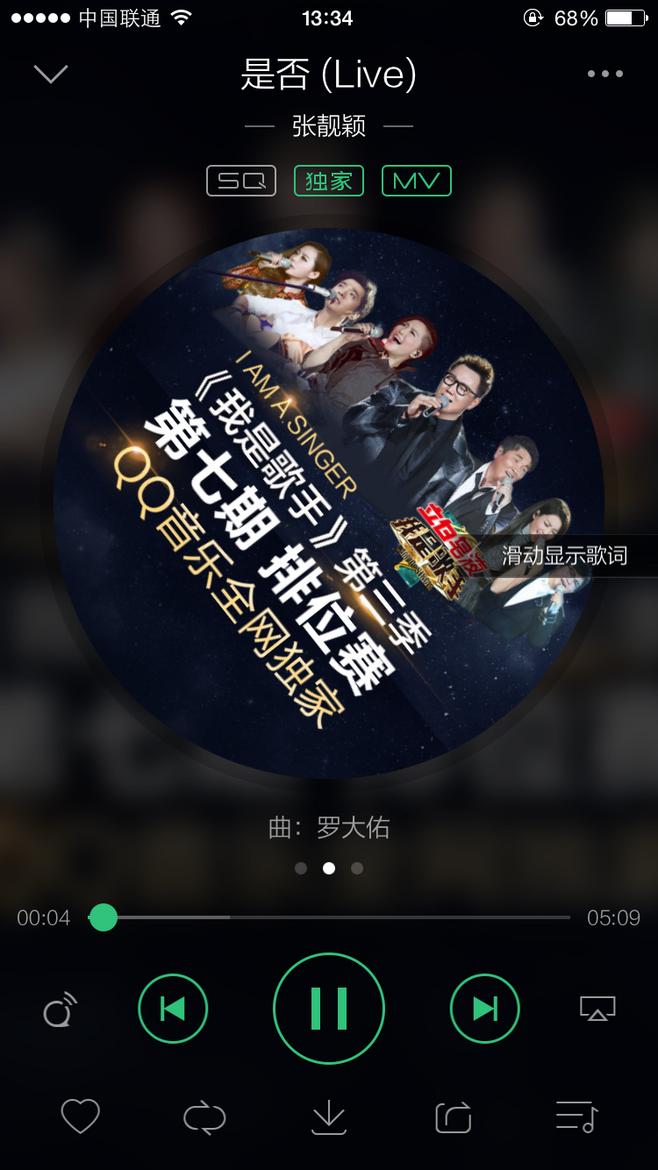The width and height of the screenshot is (658, 1170).
Task: Open the three-dot more options menu
Action: [605, 74]
